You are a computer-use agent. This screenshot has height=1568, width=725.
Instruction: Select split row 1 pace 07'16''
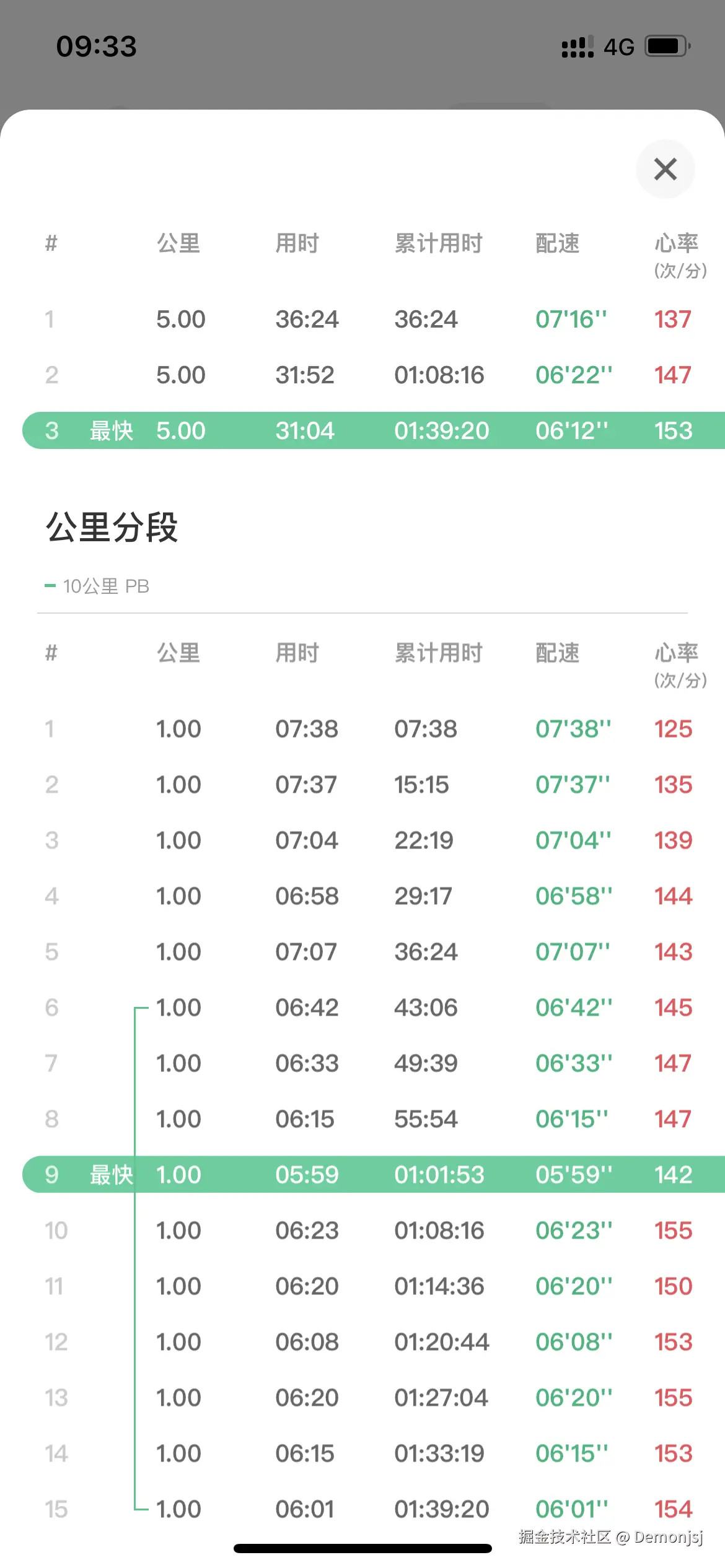coord(571,319)
